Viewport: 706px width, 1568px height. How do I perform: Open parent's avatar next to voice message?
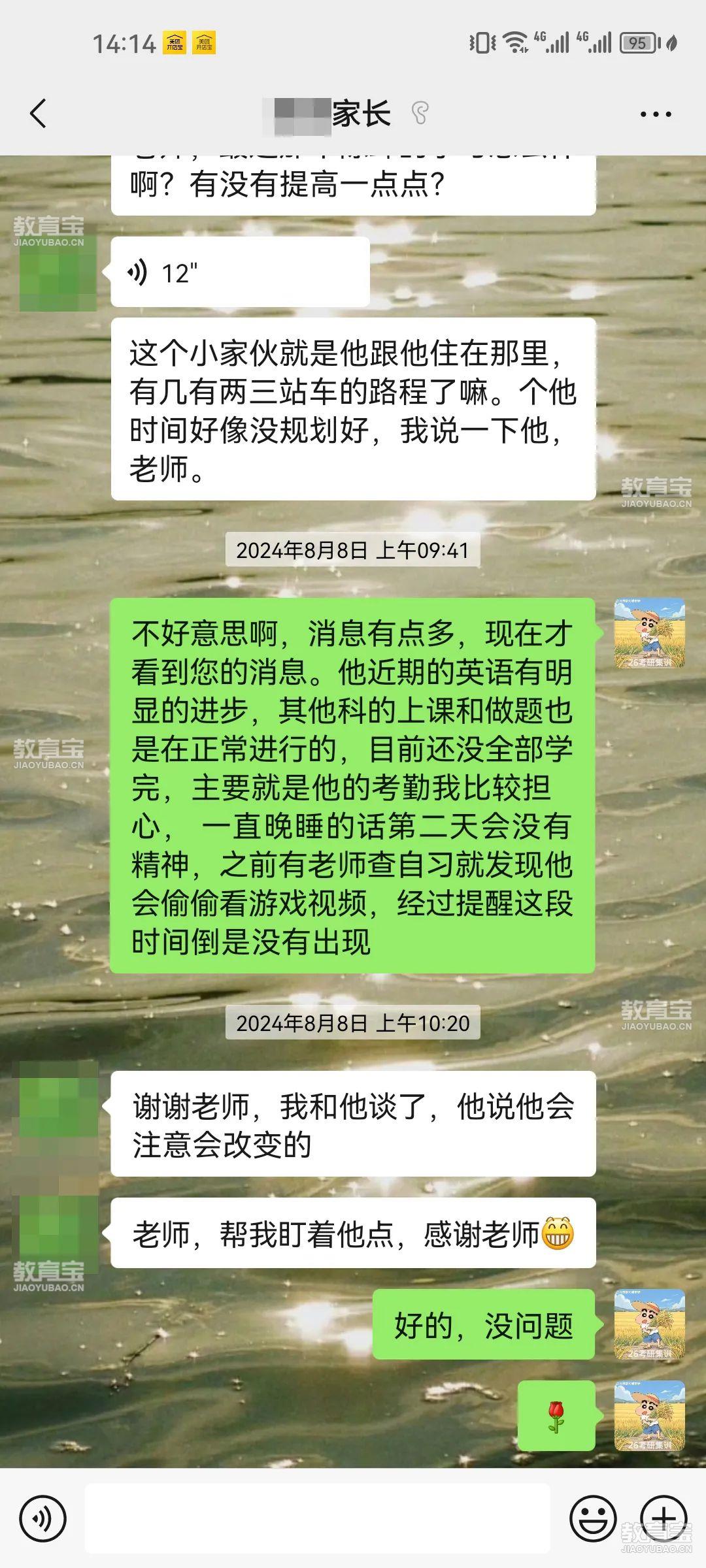tap(58, 273)
